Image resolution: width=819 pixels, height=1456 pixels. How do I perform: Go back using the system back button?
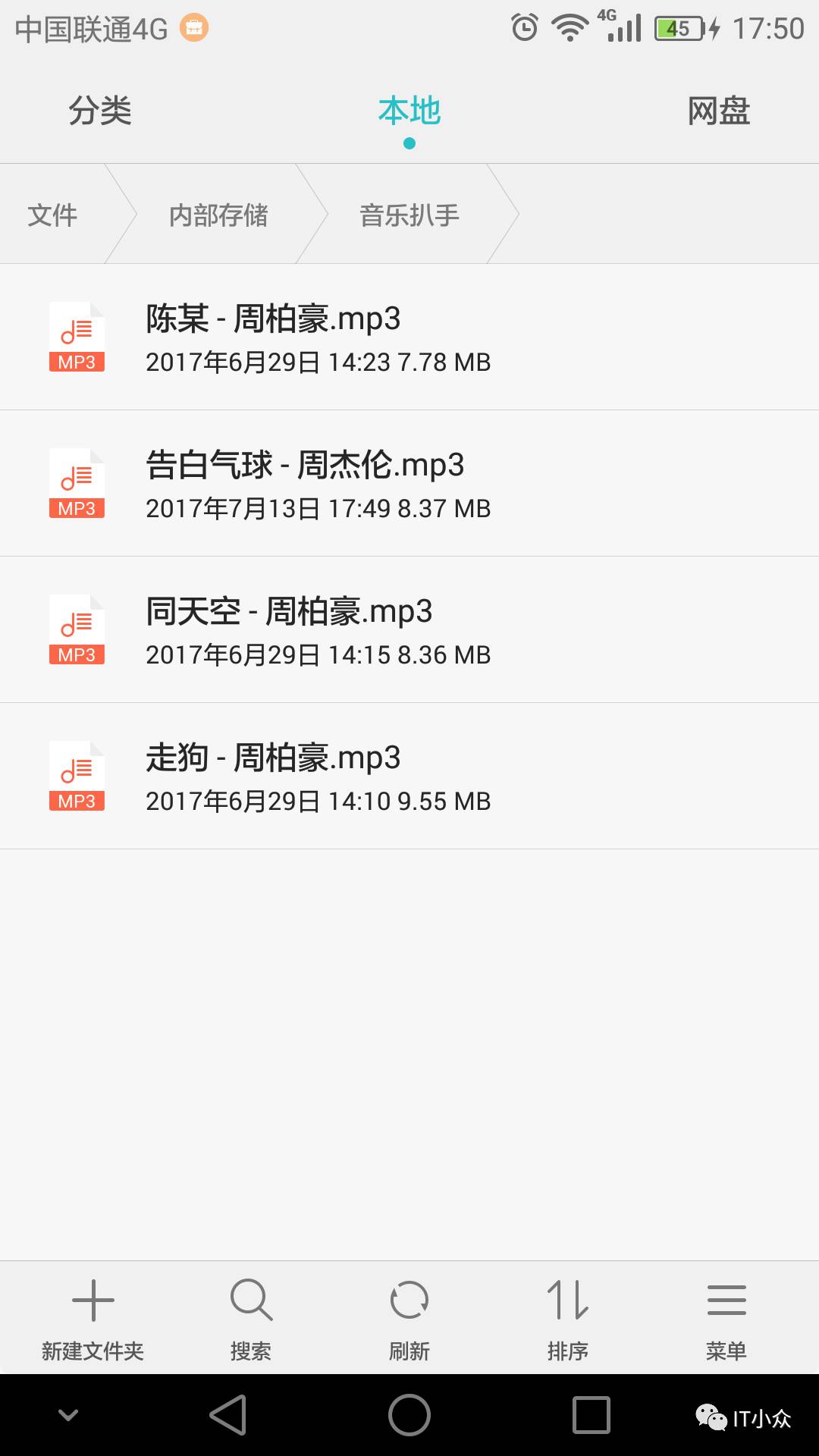coord(228,1415)
